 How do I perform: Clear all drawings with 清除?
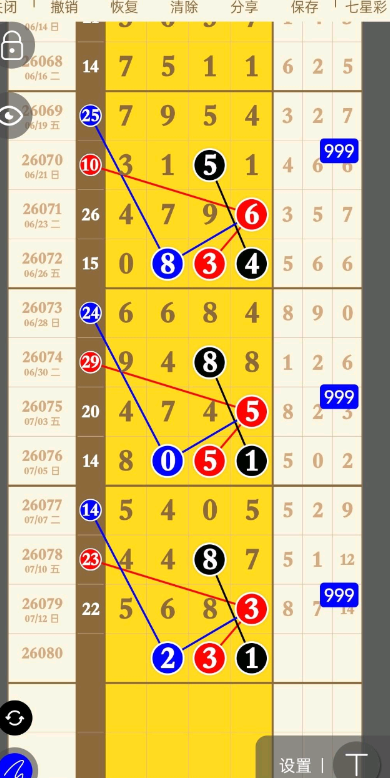[x=184, y=7]
